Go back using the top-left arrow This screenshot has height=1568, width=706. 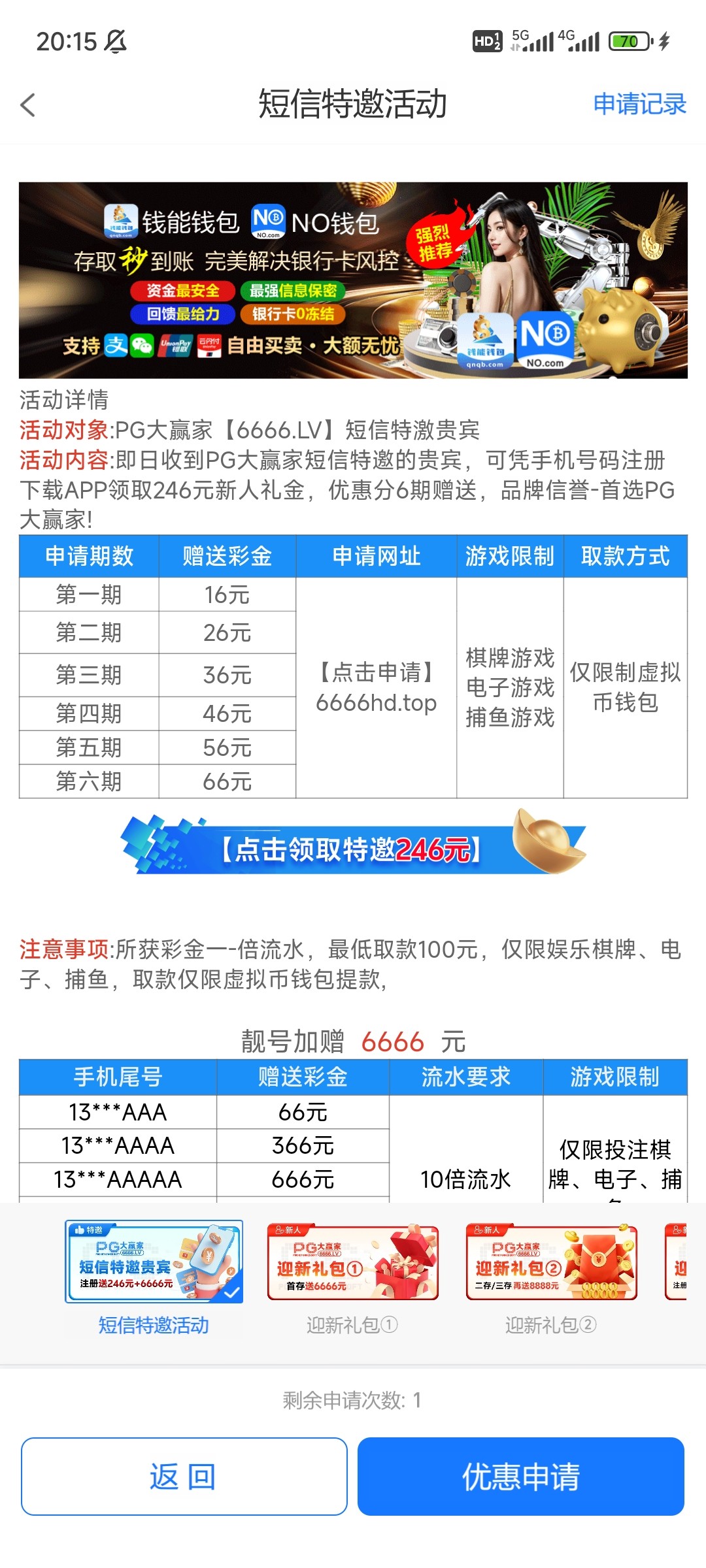pyautogui.click(x=27, y=105)
